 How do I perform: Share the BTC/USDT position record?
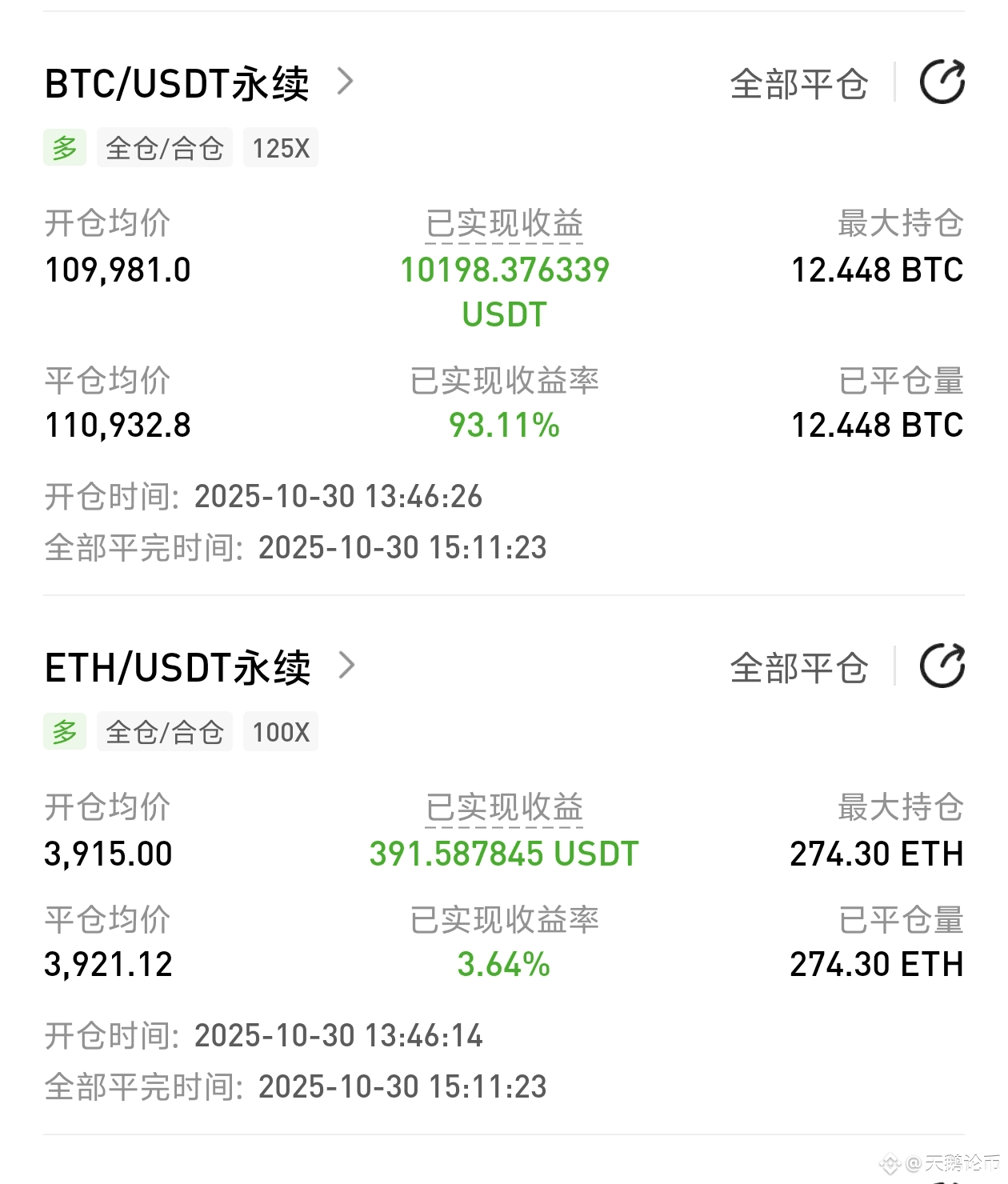(x=942, y=82)
